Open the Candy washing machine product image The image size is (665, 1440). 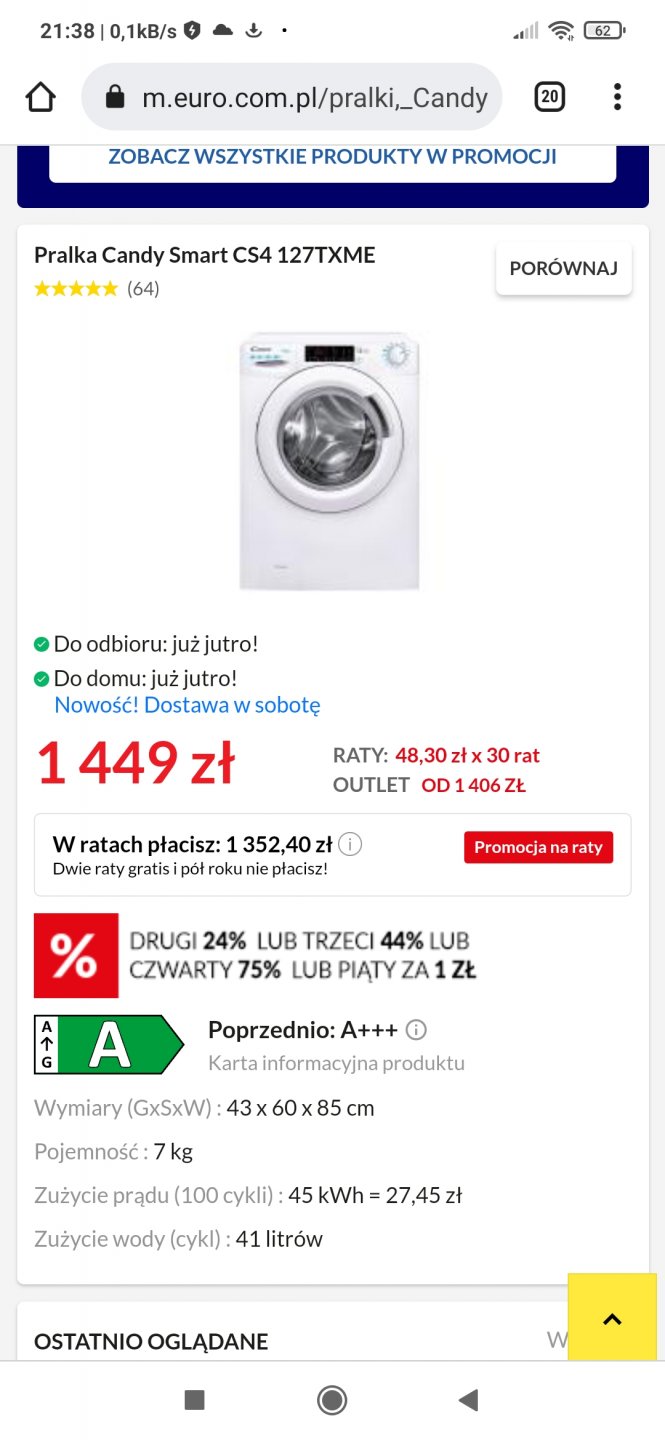[330, 461]
